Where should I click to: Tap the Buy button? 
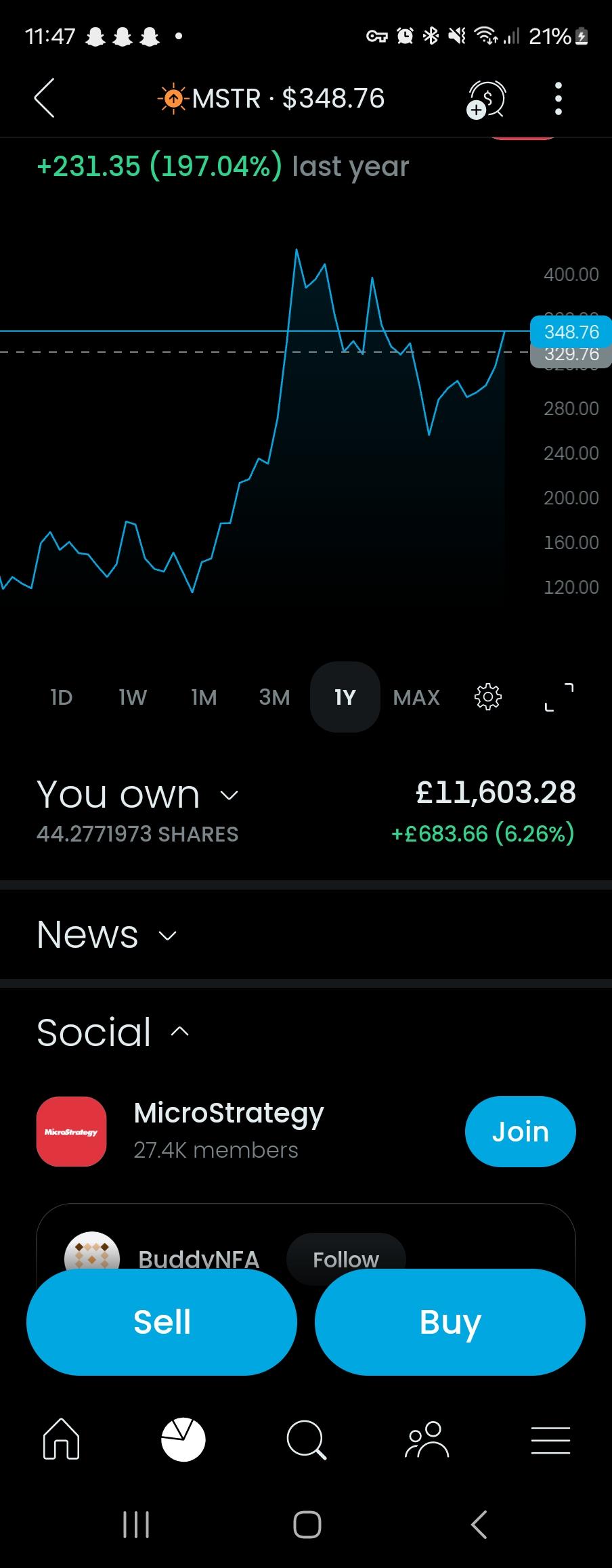(450, 1322)
